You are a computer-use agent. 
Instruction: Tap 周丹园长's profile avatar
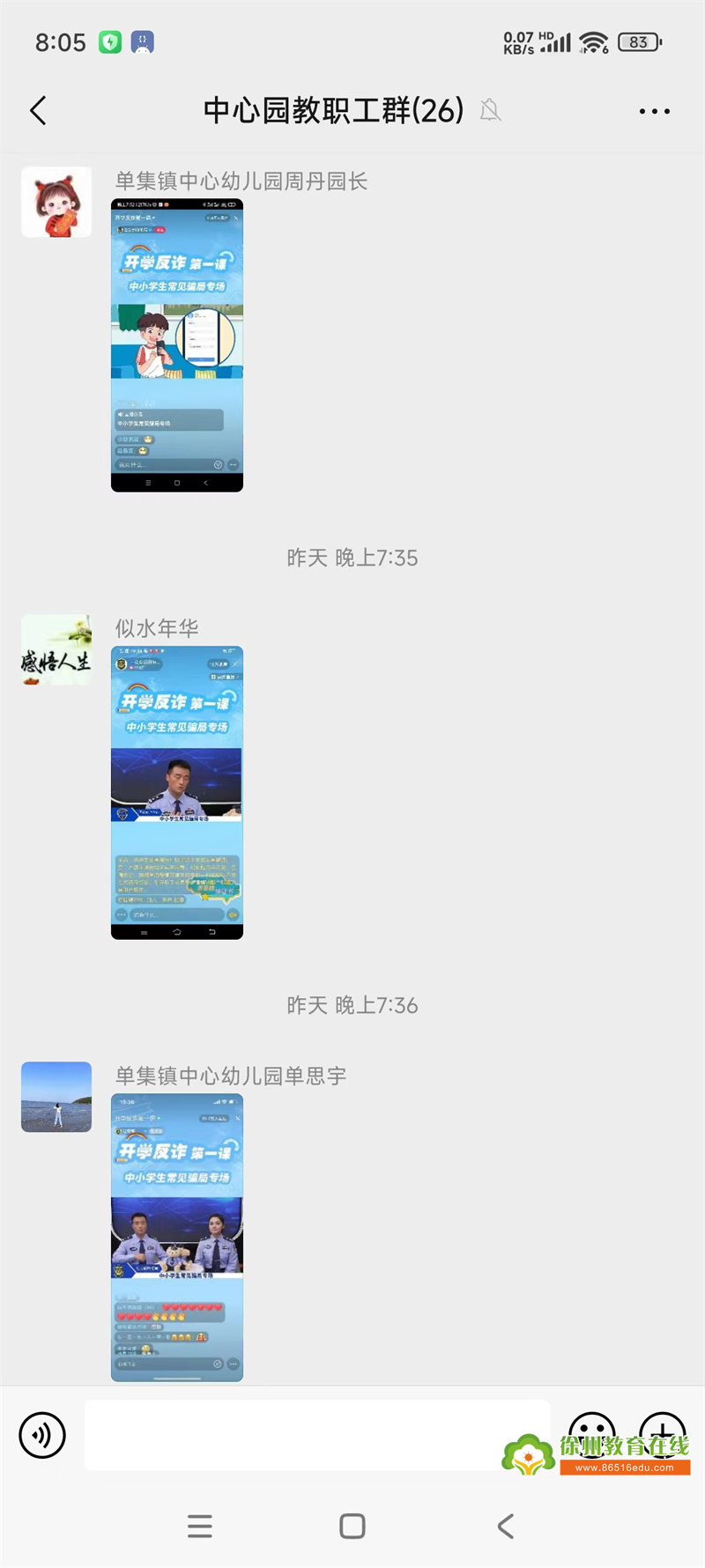(56, 202)
